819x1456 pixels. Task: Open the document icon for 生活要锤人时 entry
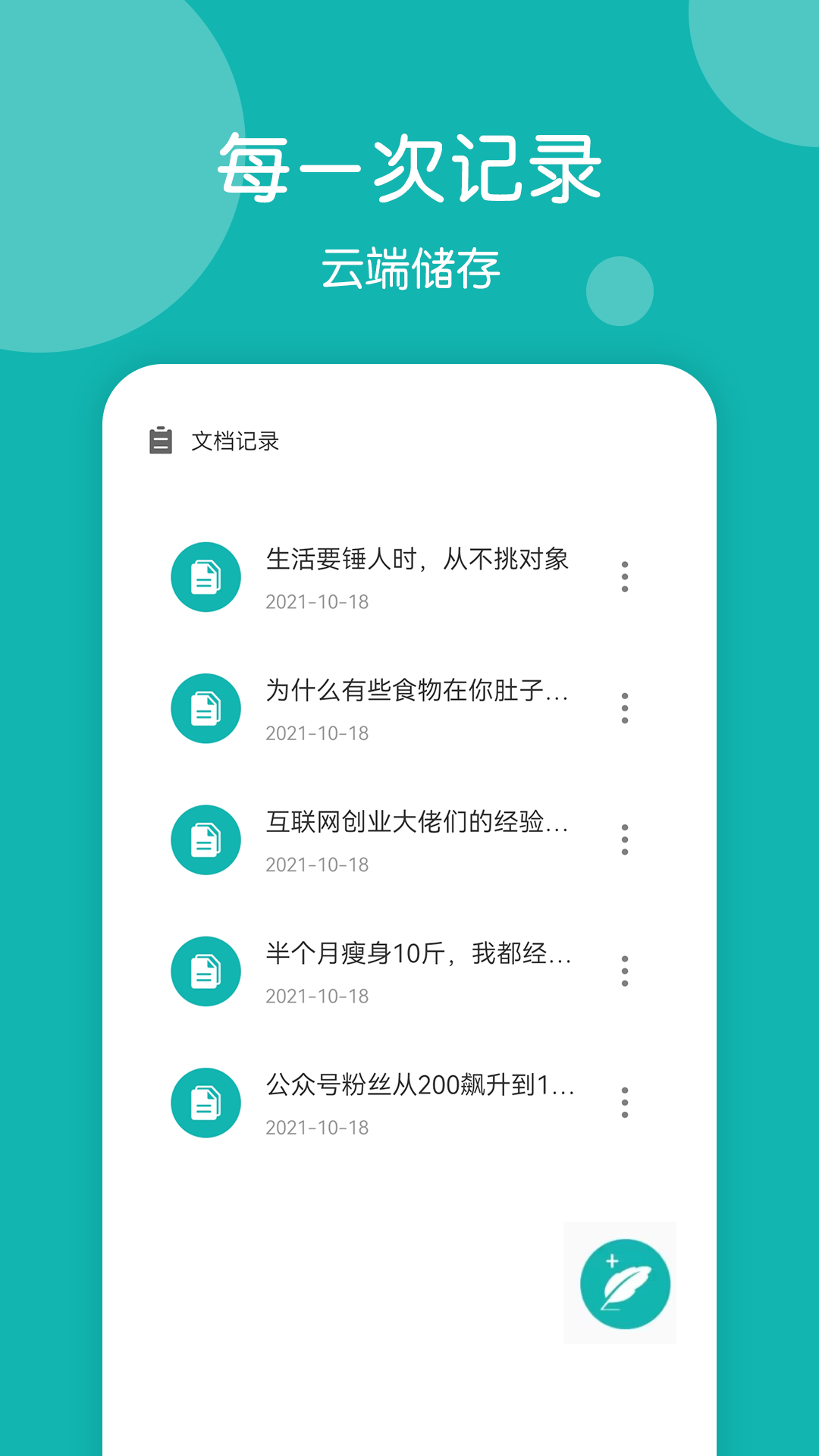[x=206, y=576]
